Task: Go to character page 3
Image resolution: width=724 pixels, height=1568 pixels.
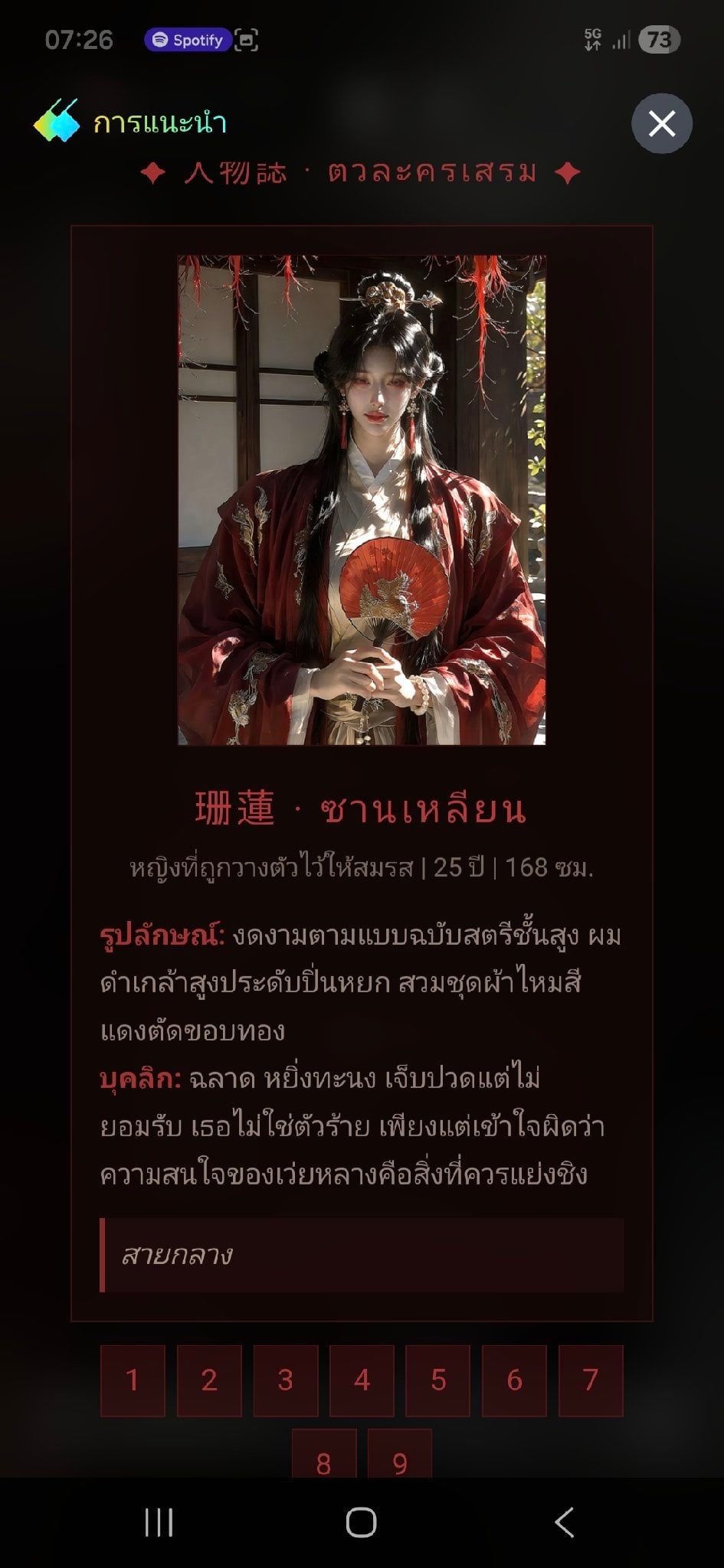Action: pos(285,1380)
